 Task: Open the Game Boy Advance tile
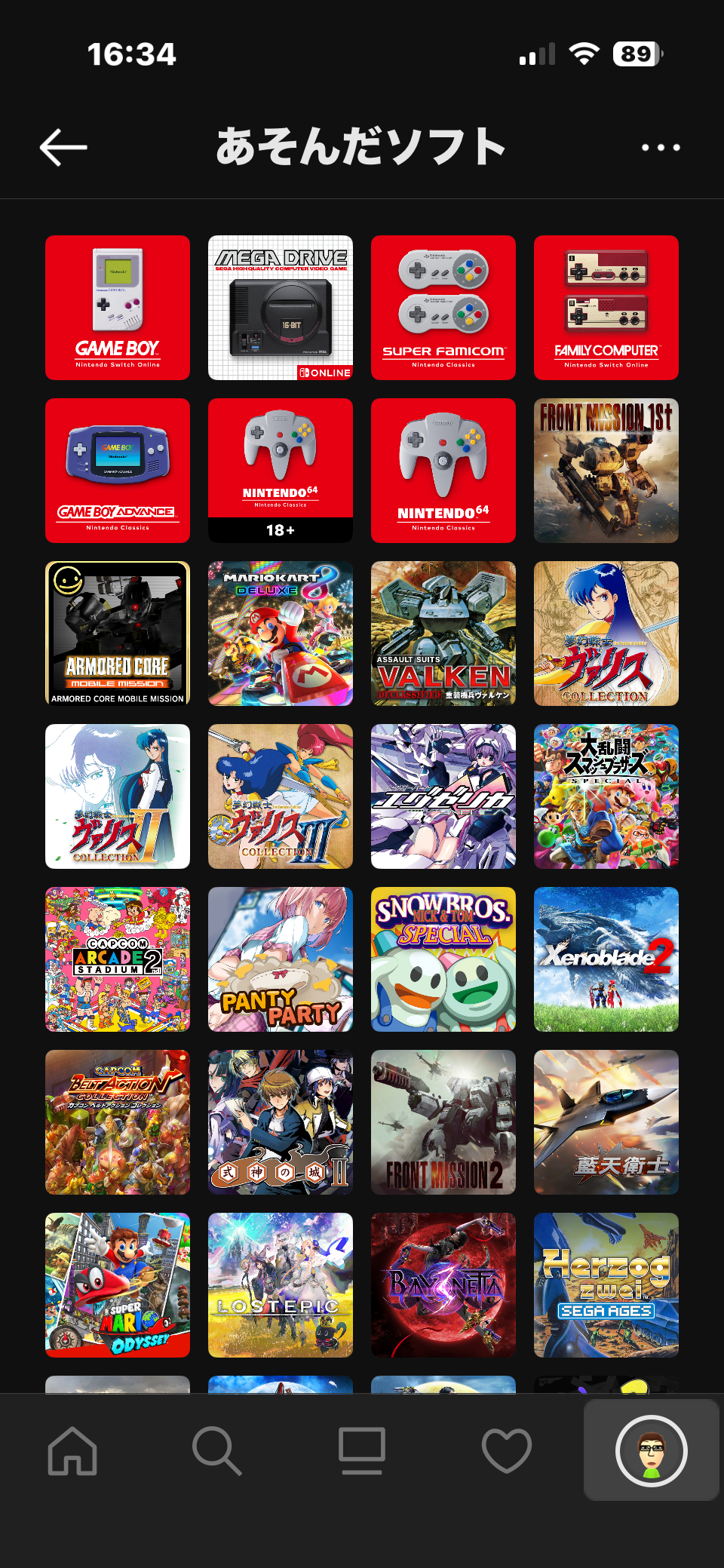pos(118,471)
